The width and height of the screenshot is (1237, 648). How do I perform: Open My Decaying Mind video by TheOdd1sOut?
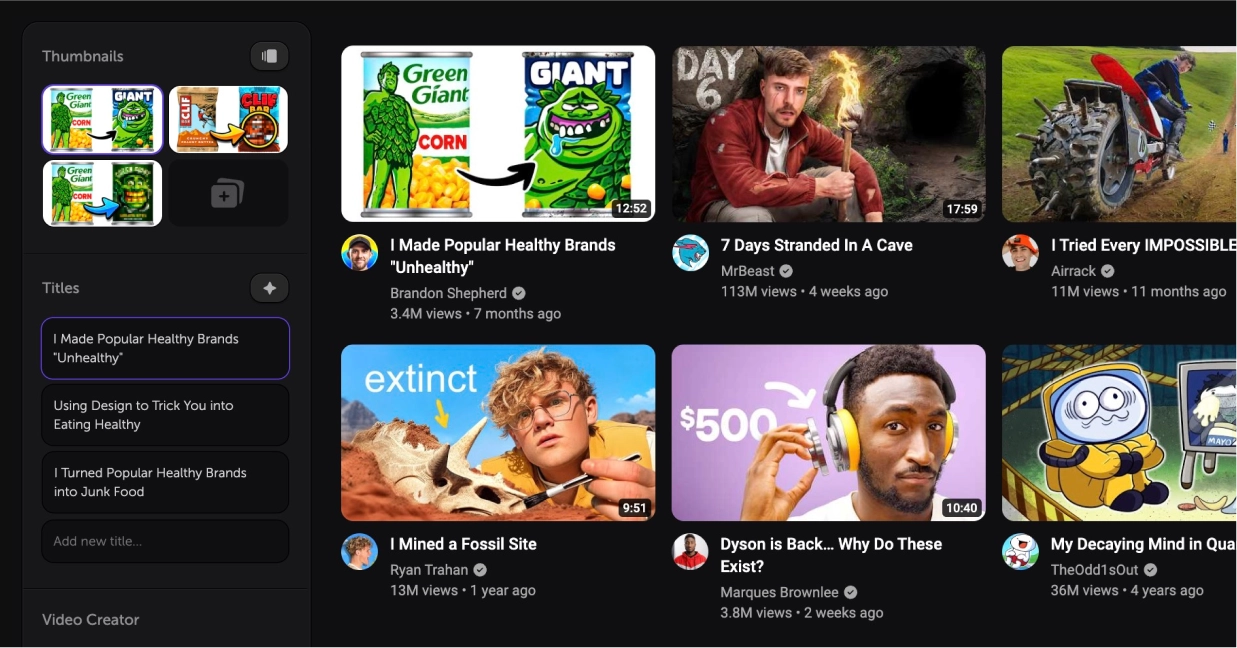coord(1119,432)
